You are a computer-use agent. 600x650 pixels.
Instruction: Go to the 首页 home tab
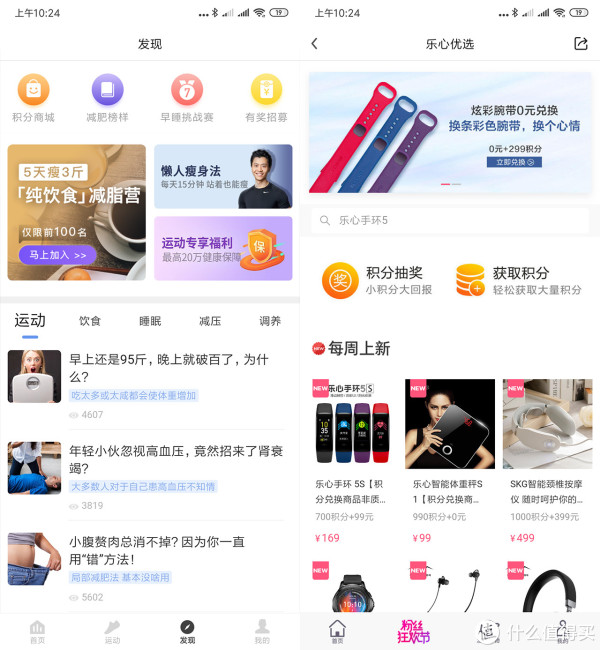(x=37, y=632)
